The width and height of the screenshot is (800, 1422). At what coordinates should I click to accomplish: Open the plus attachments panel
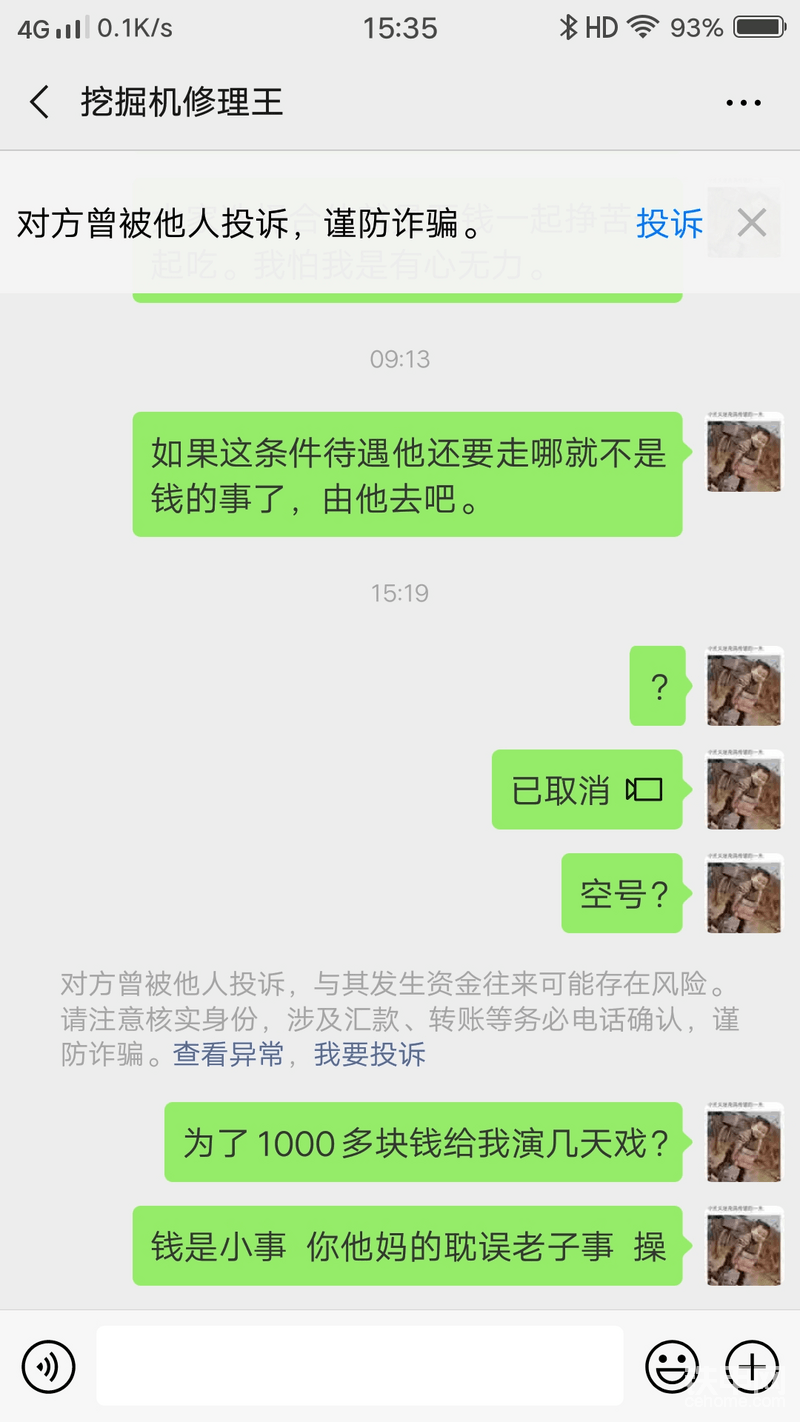[x=751, y=1366]
